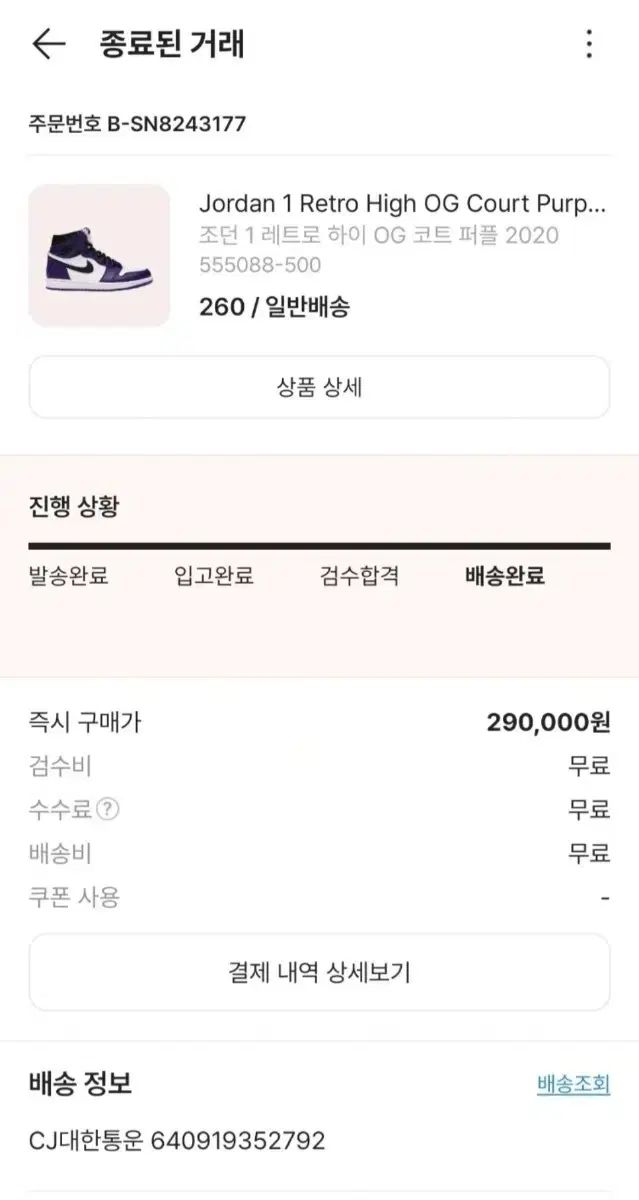The image size is (639, 1200).
Task: Tap the 상품 상세 button
Action: pos(319,388)
